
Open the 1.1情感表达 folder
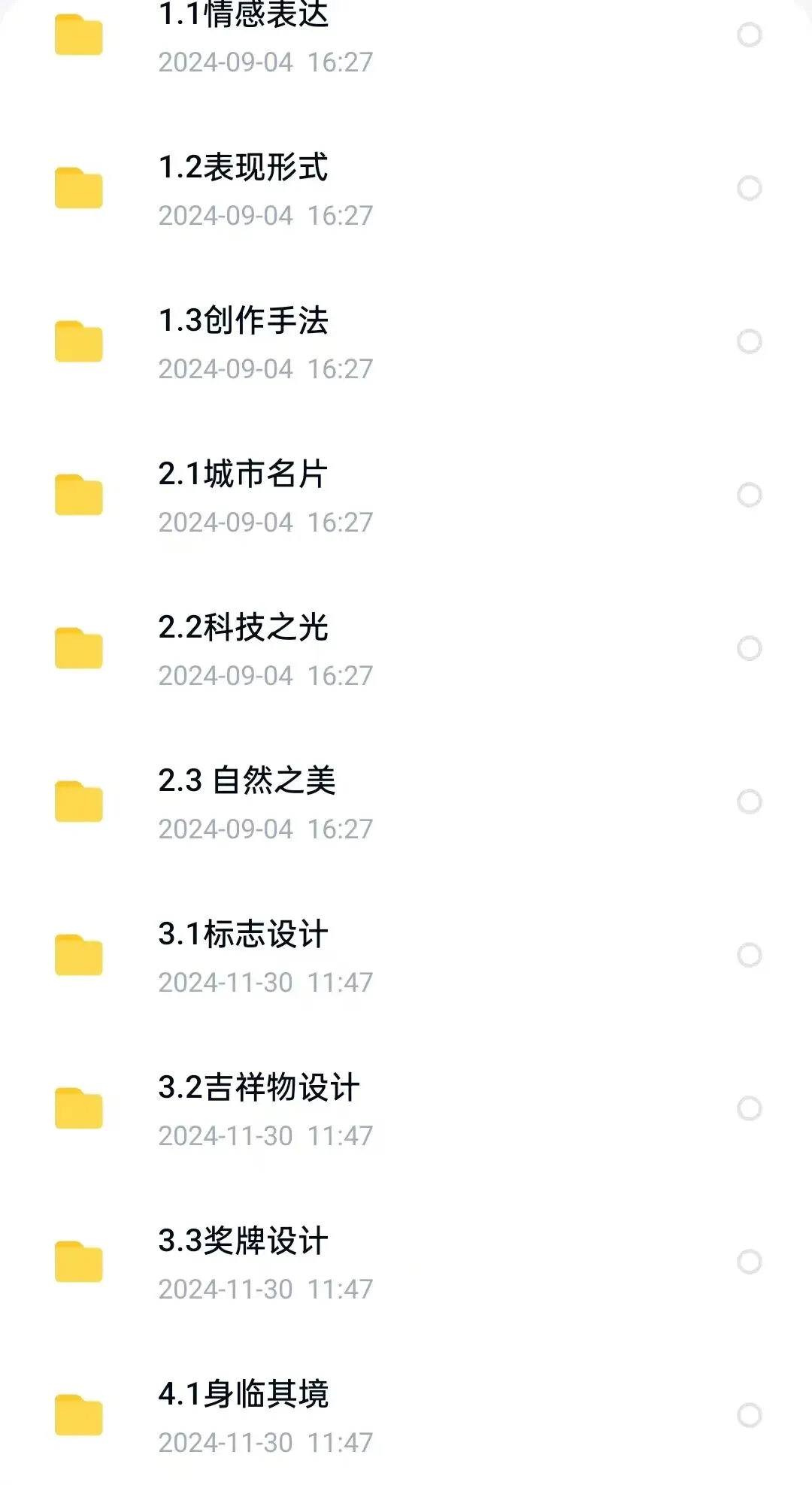click(406, 35)
